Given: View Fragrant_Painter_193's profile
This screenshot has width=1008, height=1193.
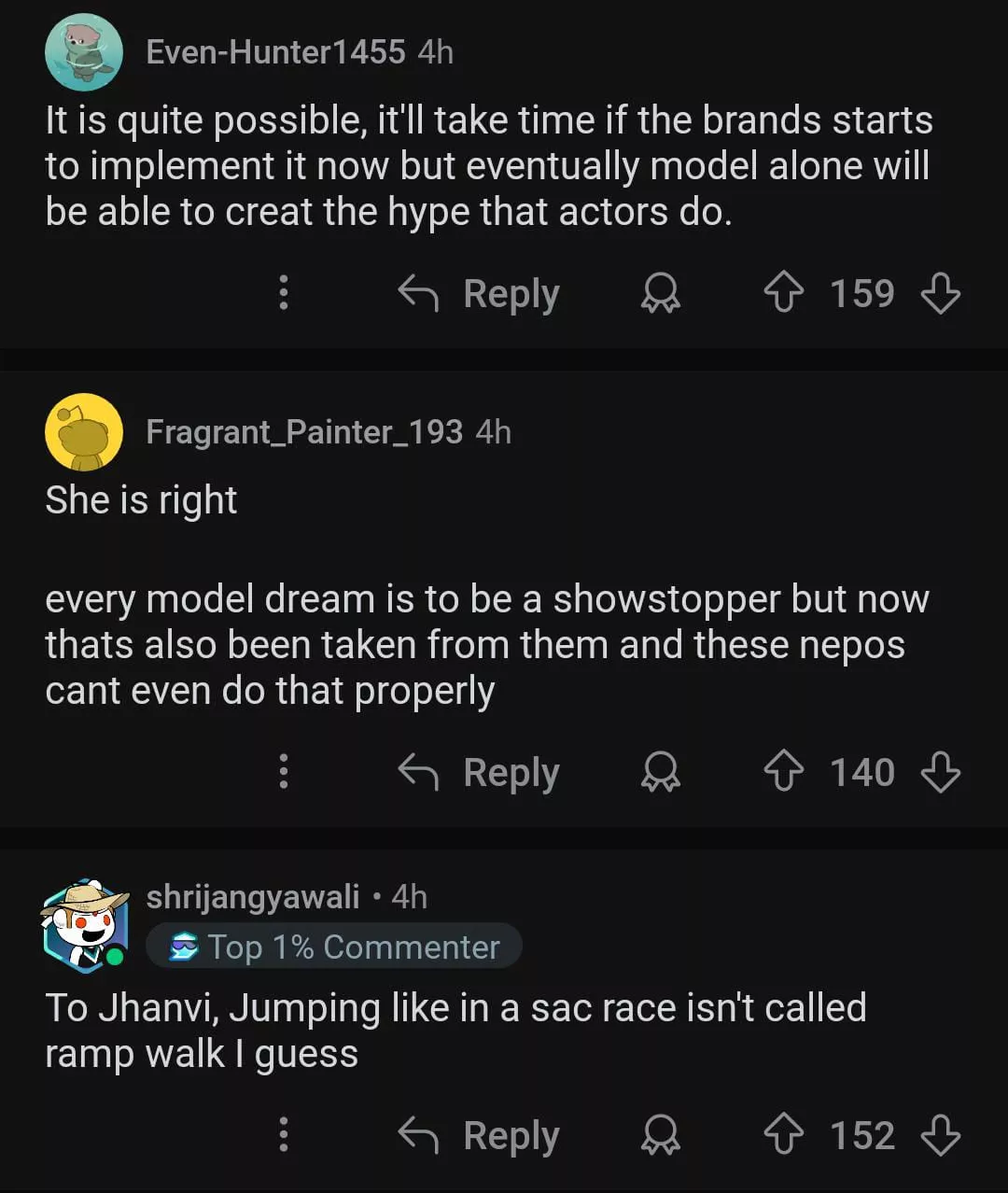Looking at the screenshot, I should (304, 432).
